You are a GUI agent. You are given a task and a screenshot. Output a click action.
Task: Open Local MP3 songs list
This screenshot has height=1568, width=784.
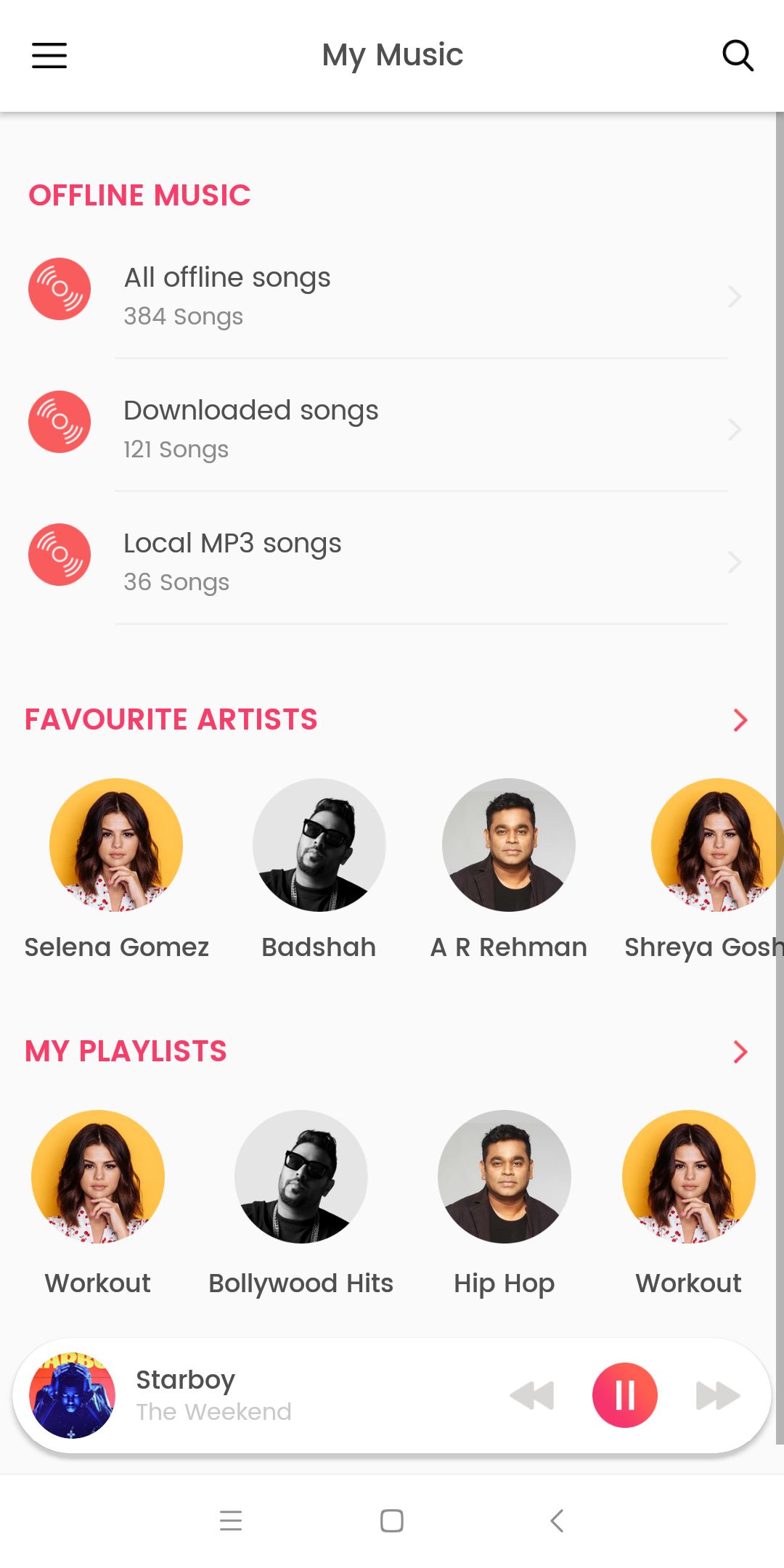[385, 562]
